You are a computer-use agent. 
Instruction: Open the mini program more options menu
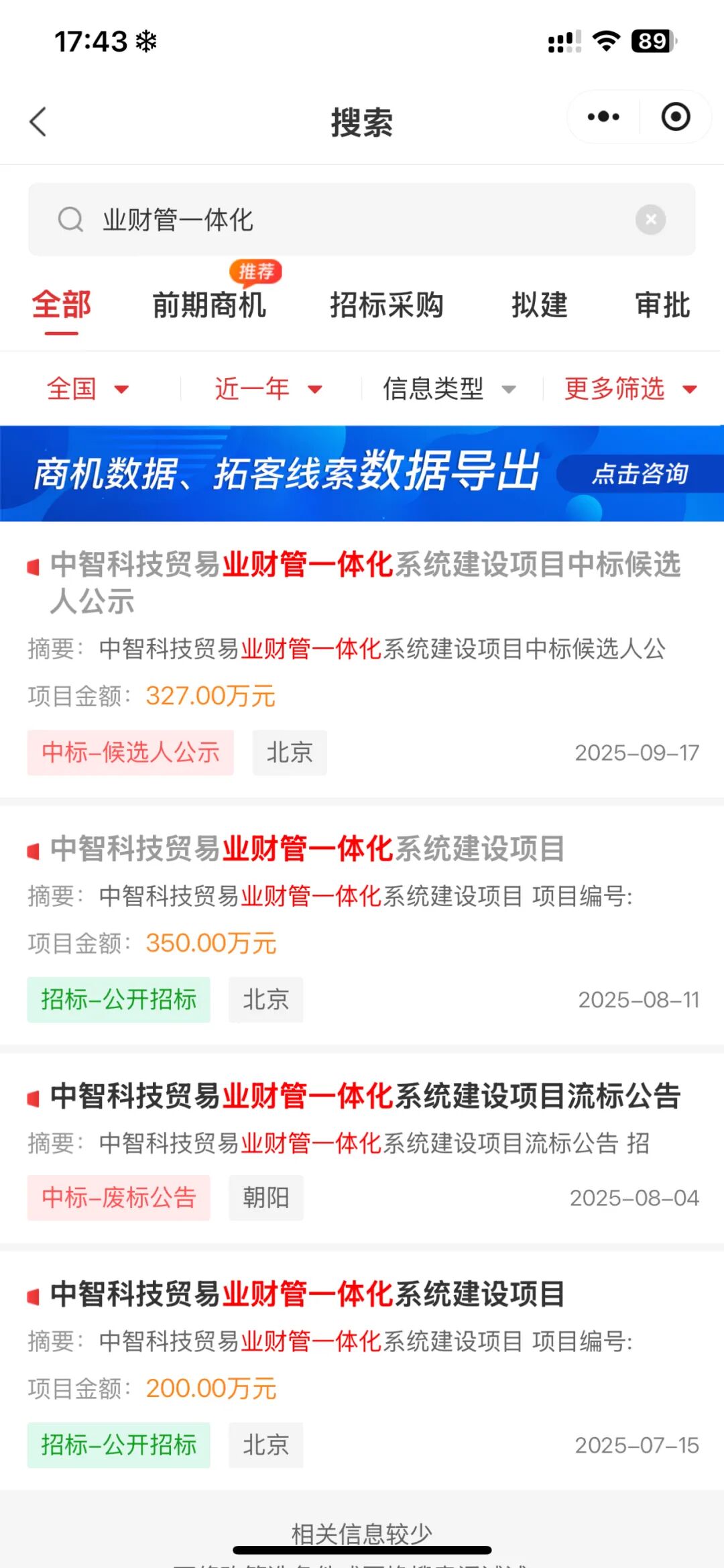pyautogui.click(x=603, y=117)
